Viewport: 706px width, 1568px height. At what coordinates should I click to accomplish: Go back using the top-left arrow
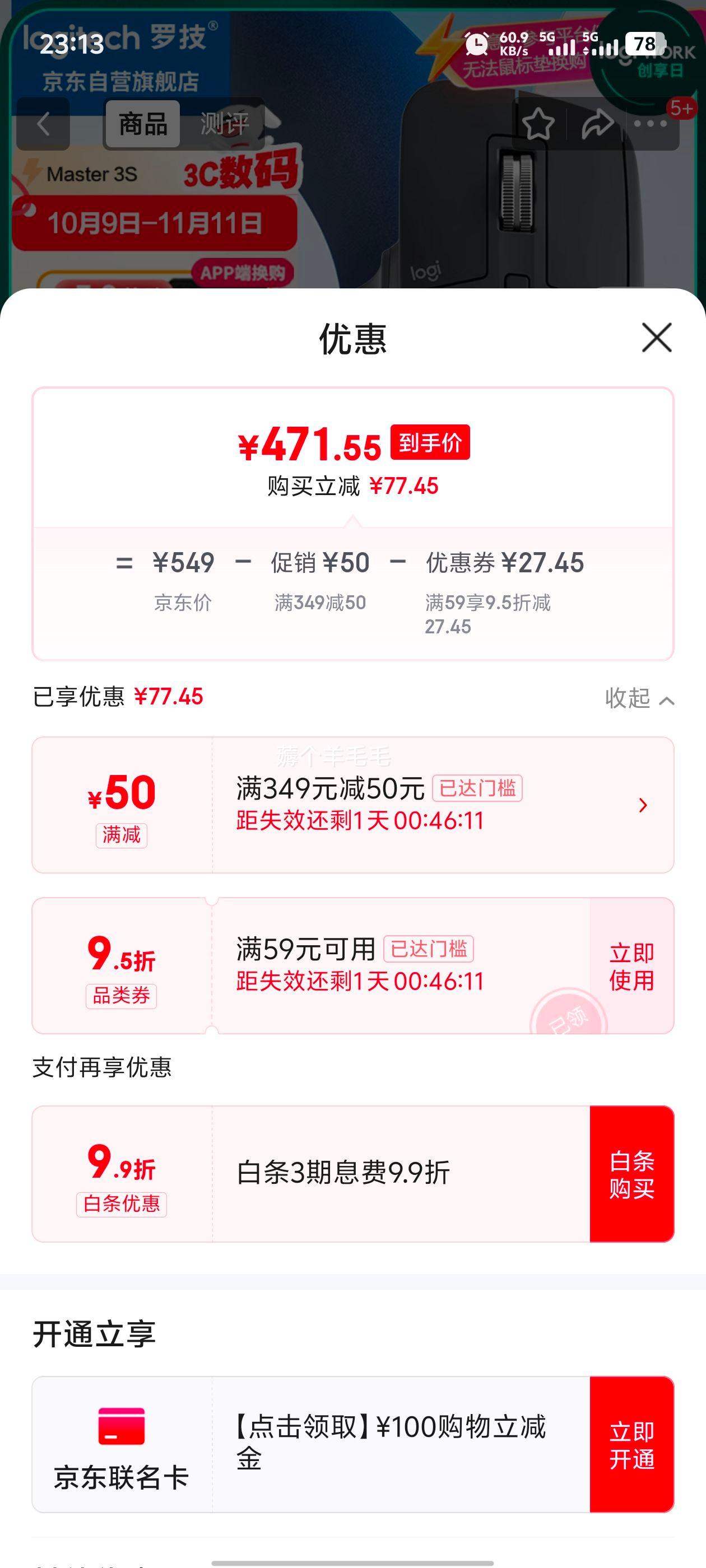click(x=43, y=124)
